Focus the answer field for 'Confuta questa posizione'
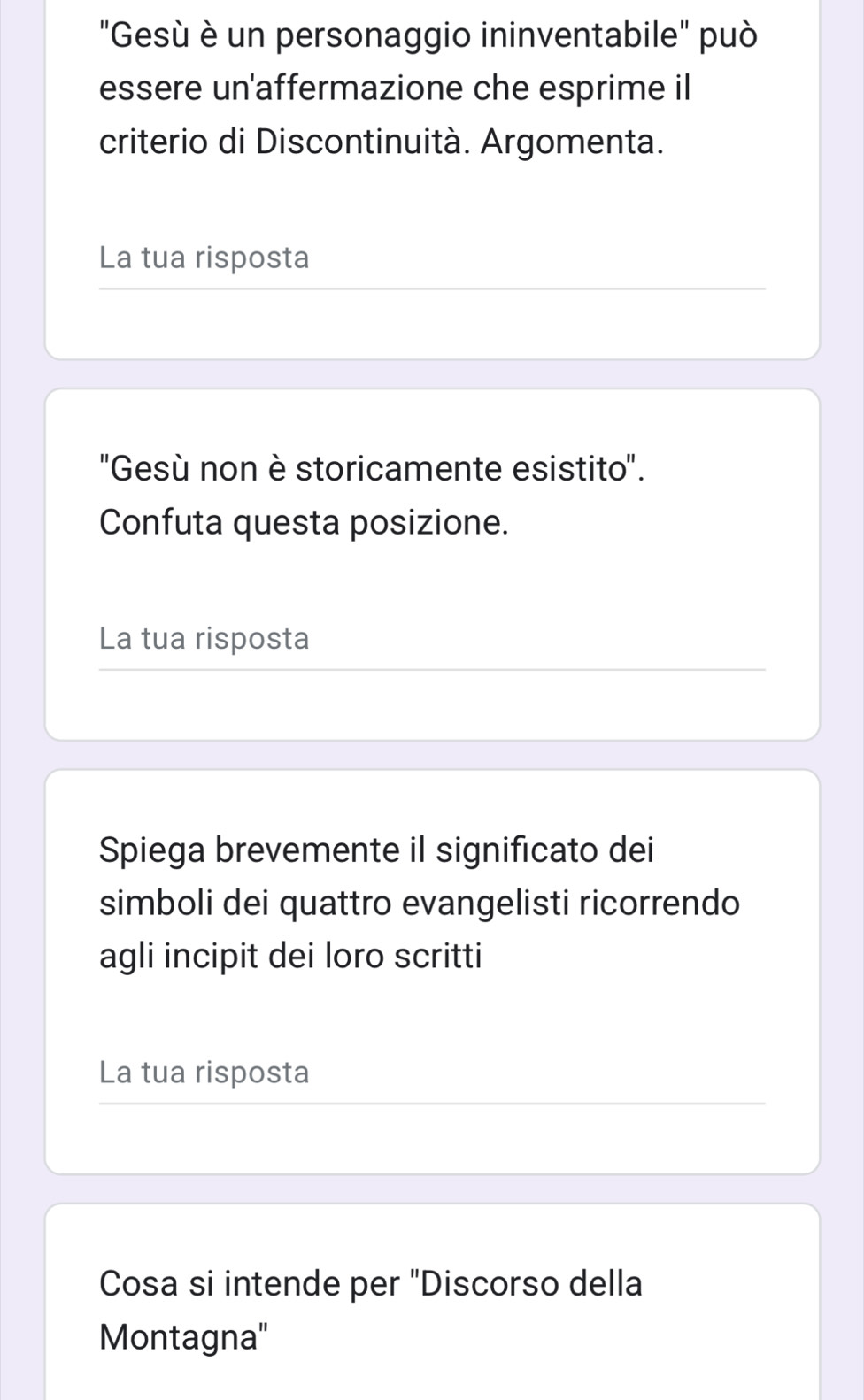 [431, 640]
